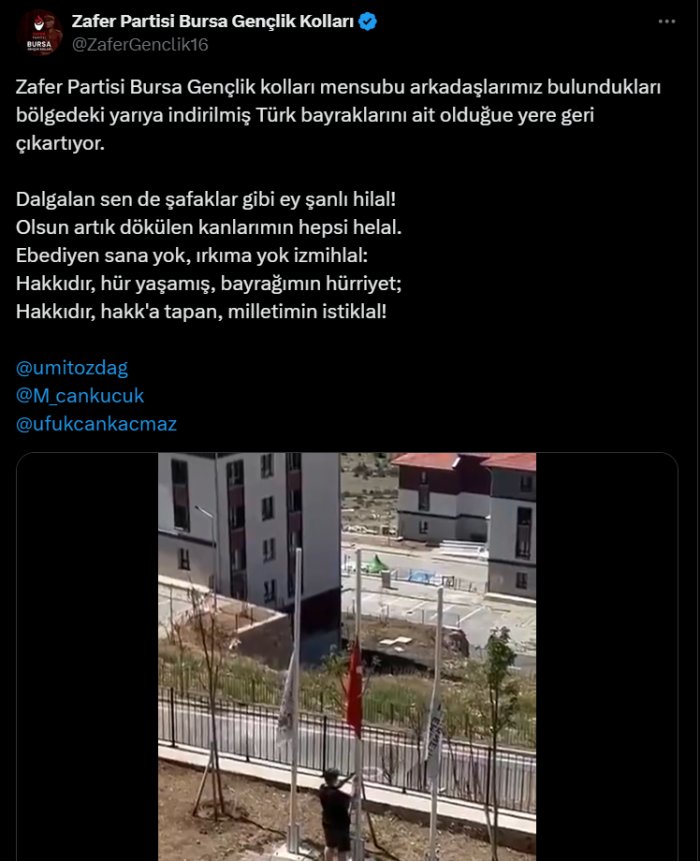Open Zafer Partisi Bursa Gençlik Kolları profile picture
Image resolution: width=700 pixels, height=861 pixels.
coord(41,32)
